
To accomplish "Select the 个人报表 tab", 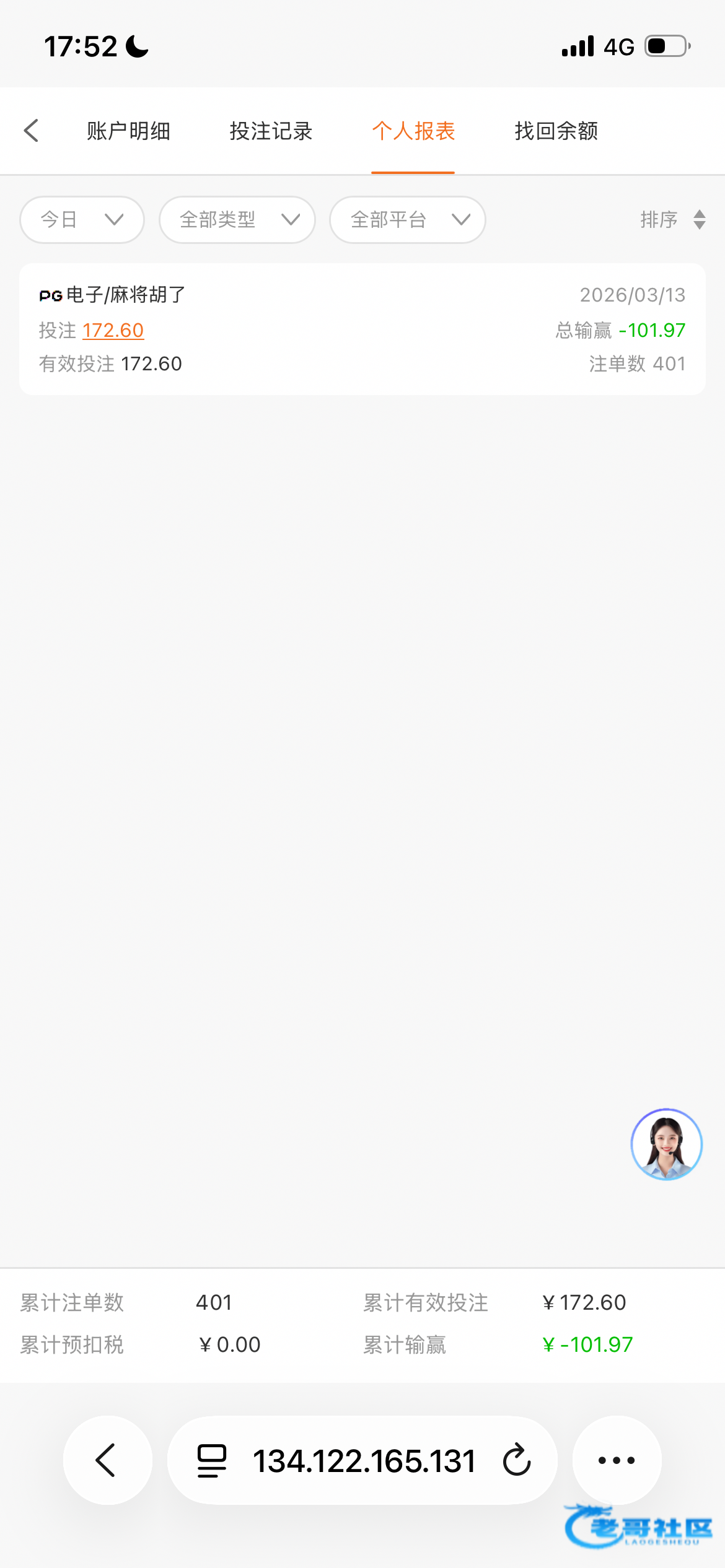I will pos(413,131).
